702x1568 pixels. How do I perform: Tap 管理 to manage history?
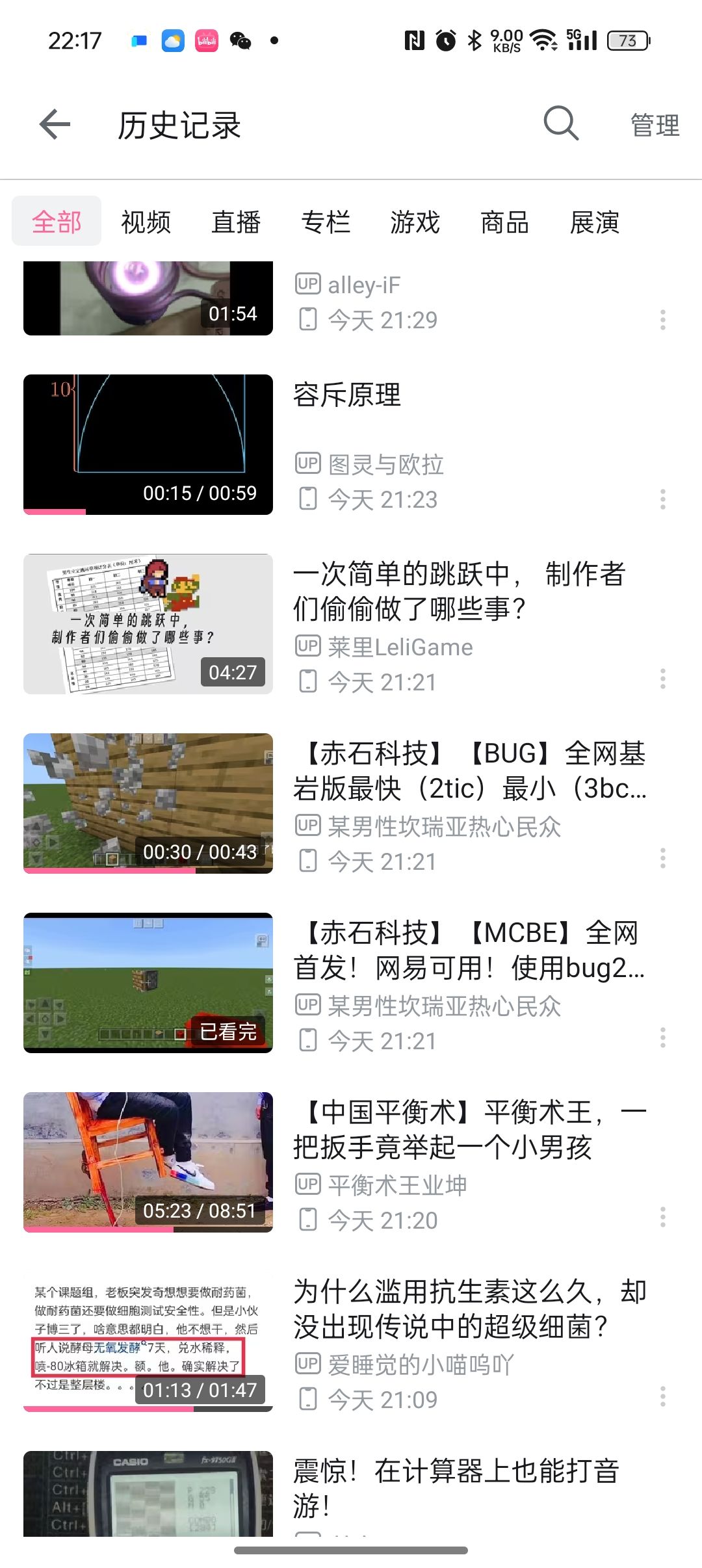coord(655,125)
